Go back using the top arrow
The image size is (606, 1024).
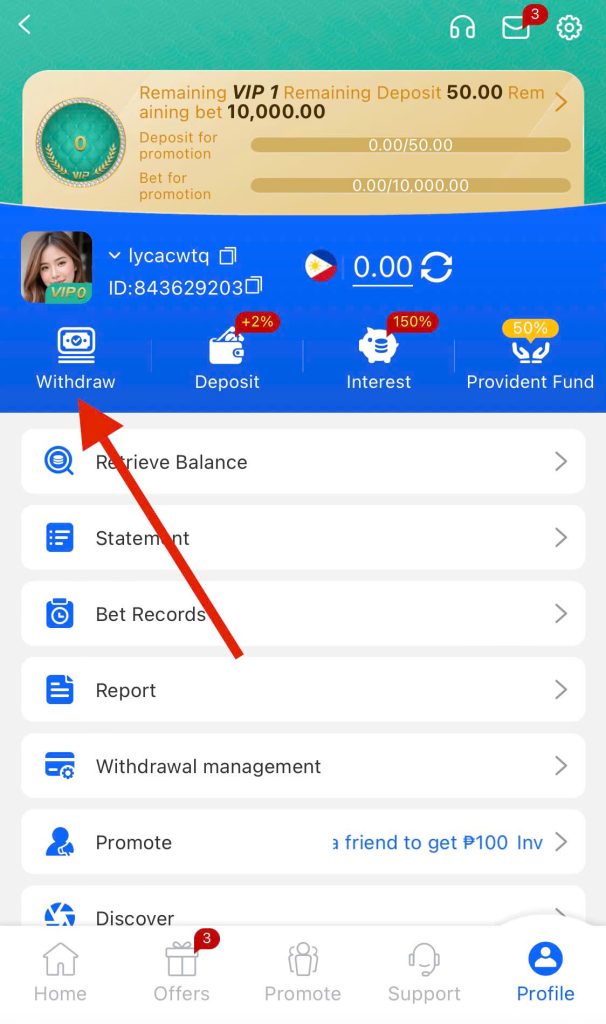tap(25, 26)
